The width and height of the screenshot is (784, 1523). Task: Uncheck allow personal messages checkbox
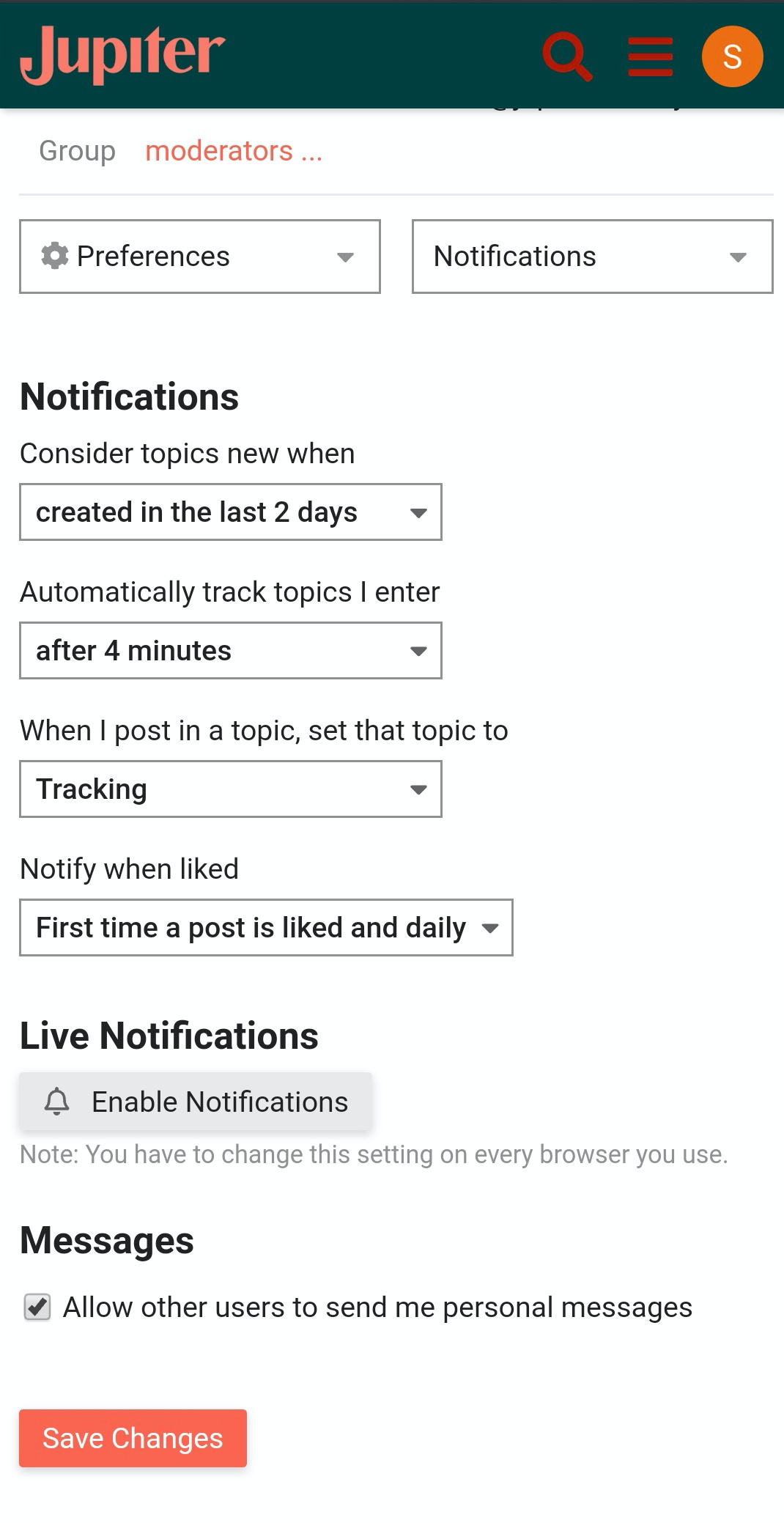[x=37, y=1307]
